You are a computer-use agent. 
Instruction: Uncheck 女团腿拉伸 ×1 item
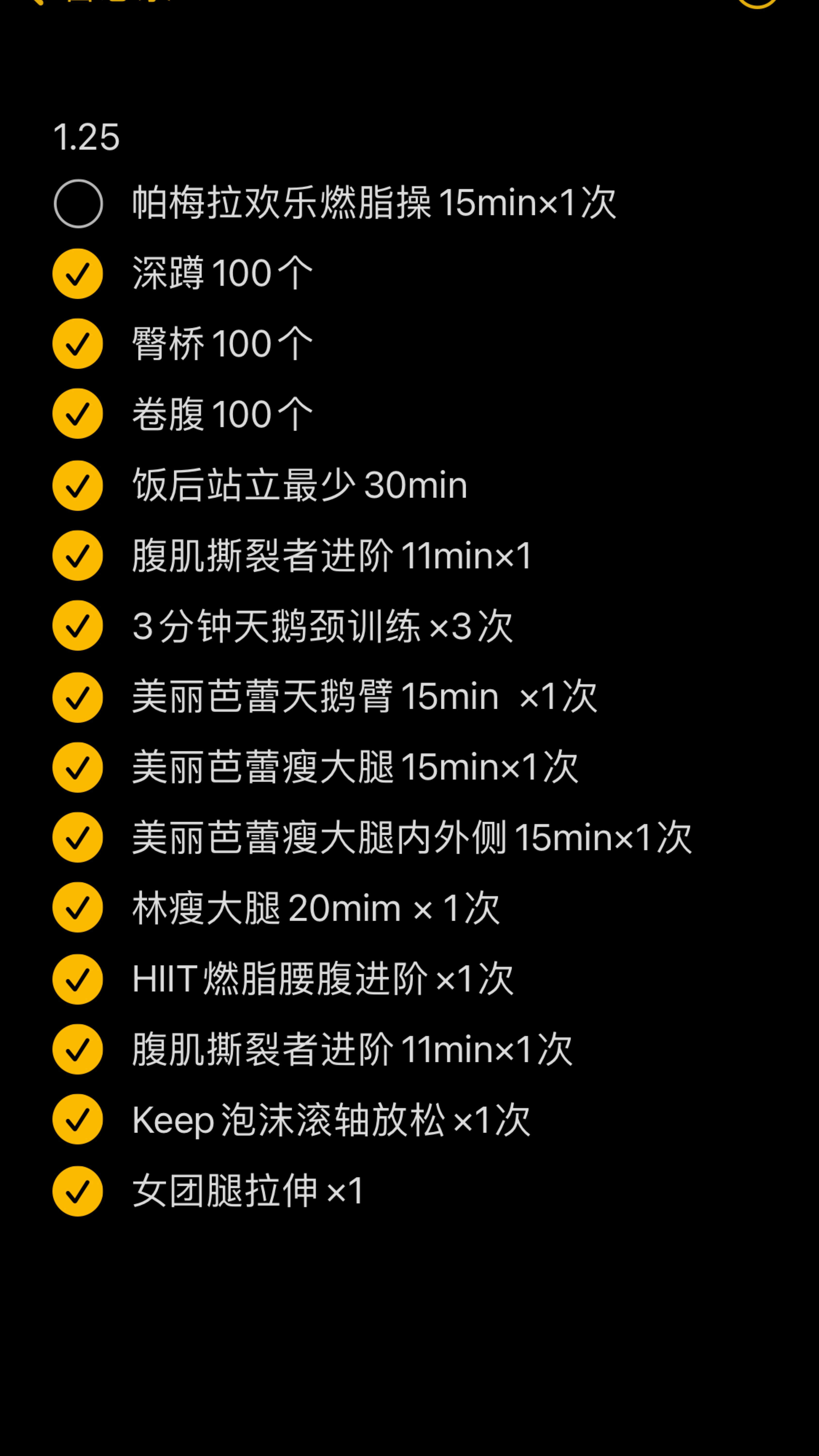point(78,1191)
